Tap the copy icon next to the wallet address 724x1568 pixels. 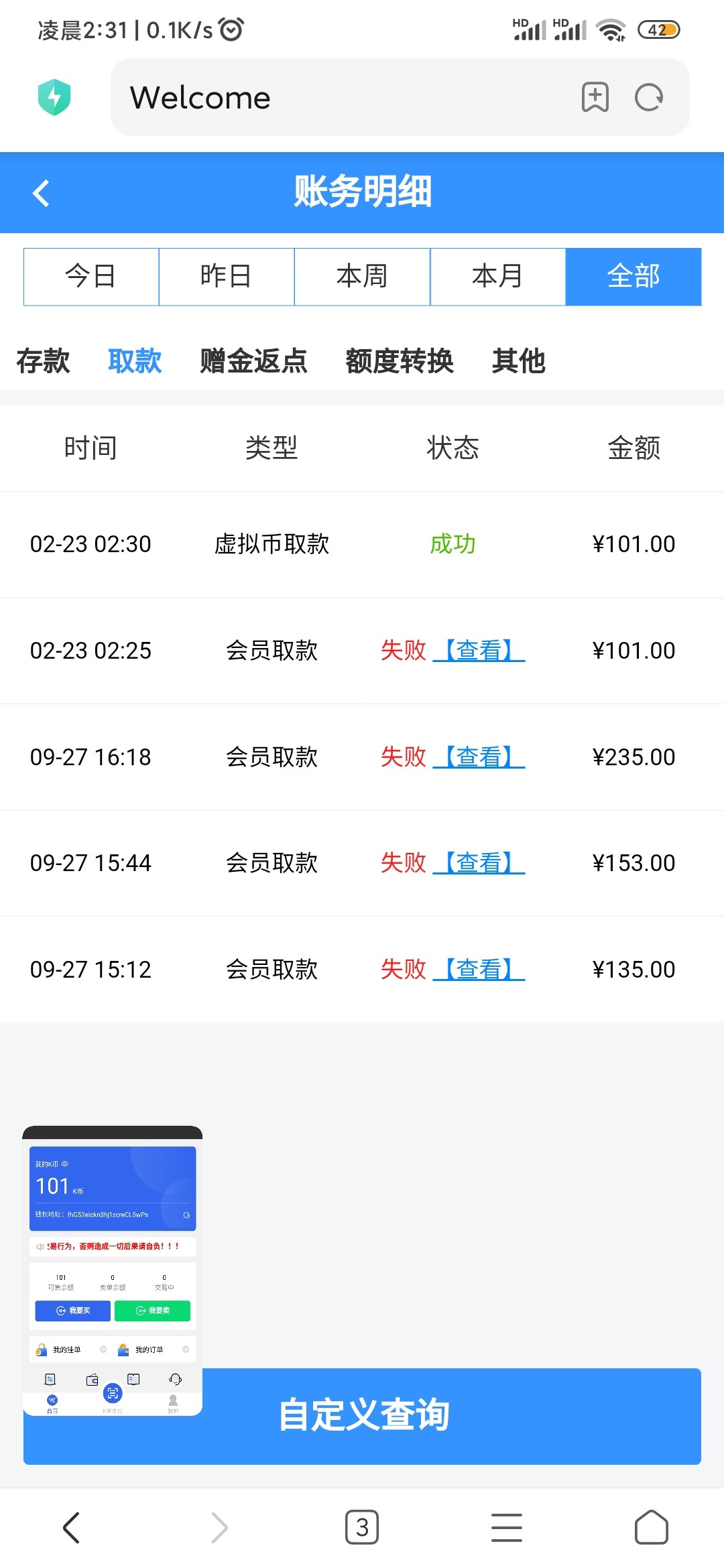tap(187, 1215)
